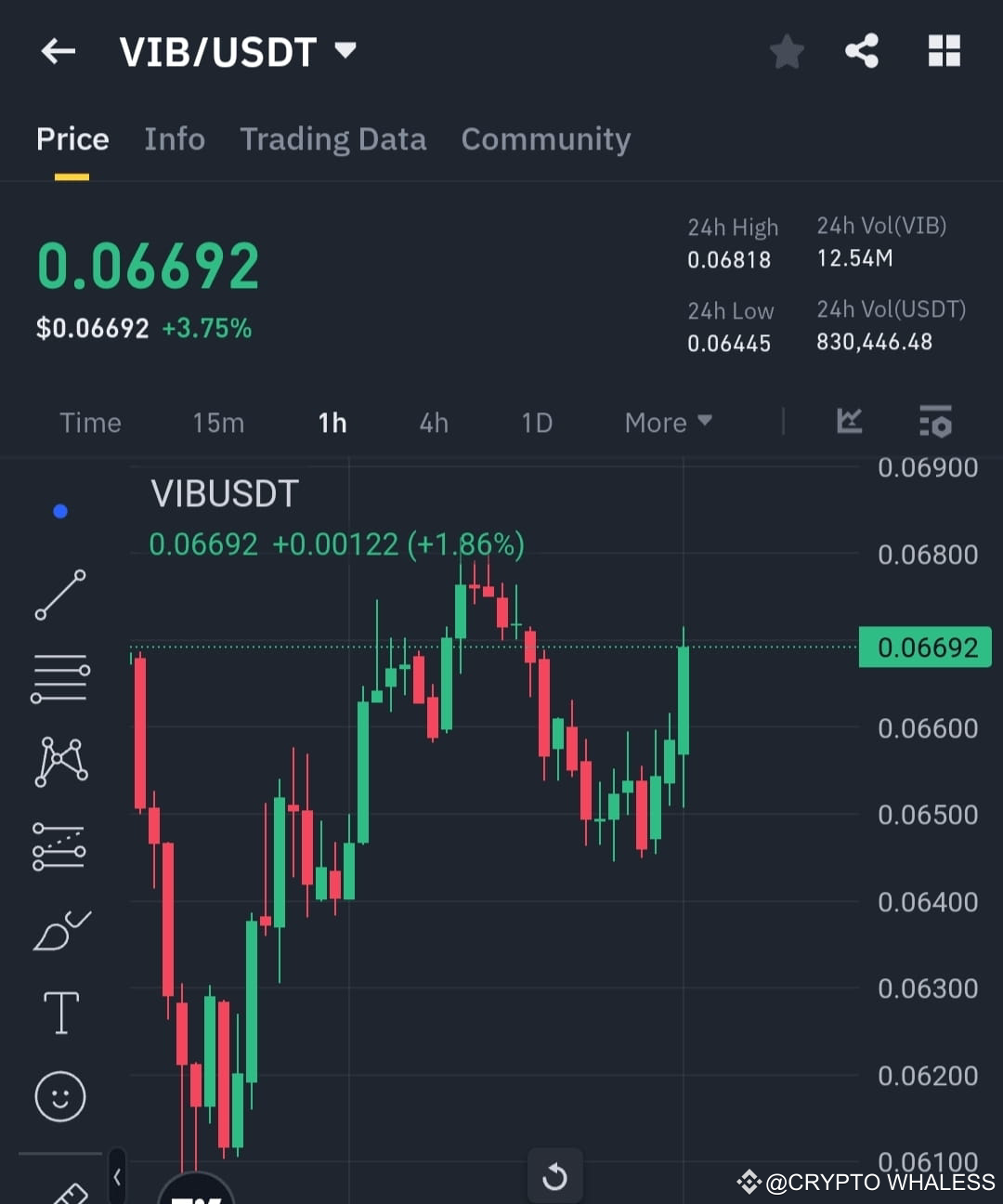Image resolution: width=1003 pixels, height=1204 pixels.
Task: Click the share icon
Action: point(862,51)
